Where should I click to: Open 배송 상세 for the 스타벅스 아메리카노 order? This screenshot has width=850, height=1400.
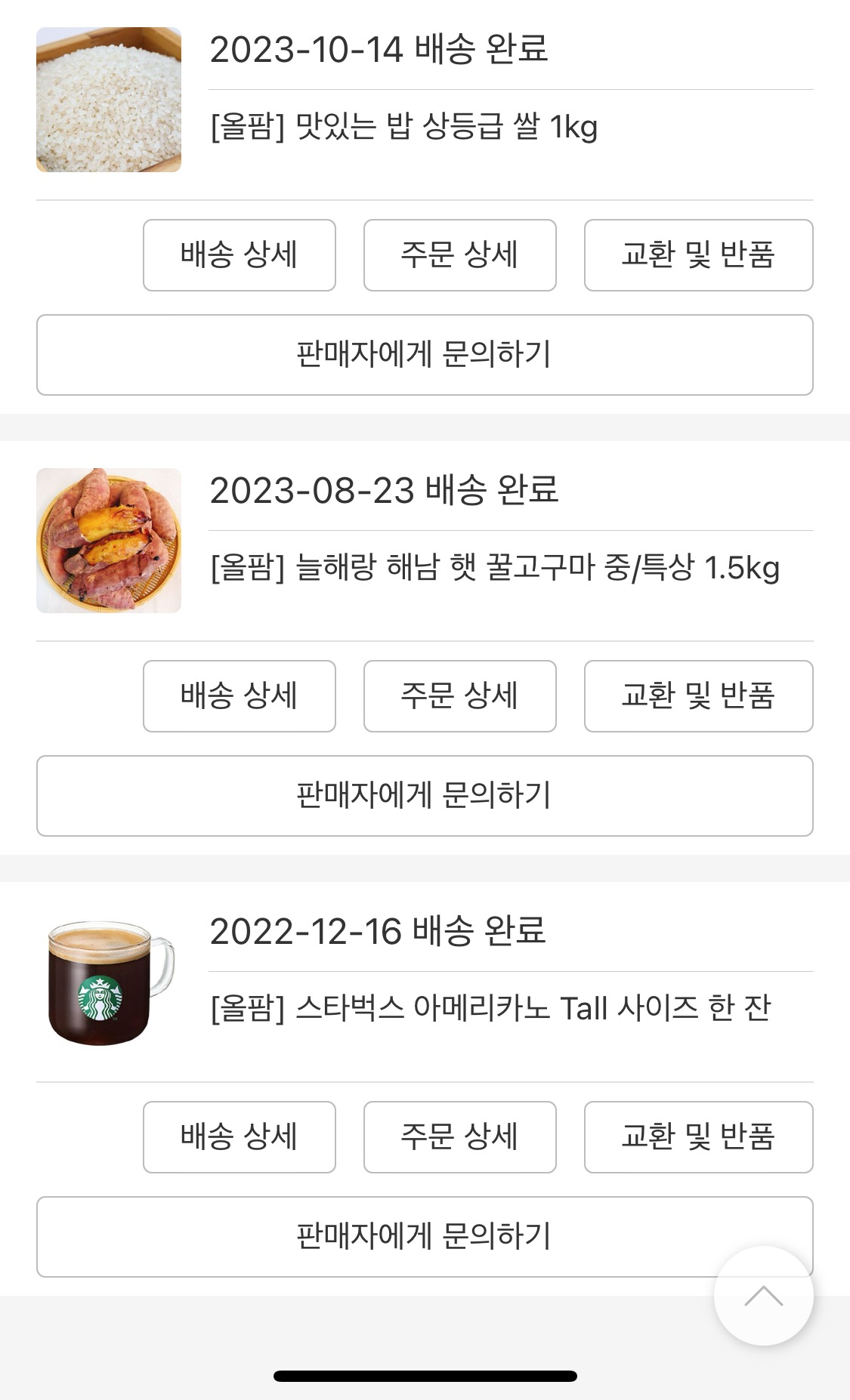[239, 1137]
